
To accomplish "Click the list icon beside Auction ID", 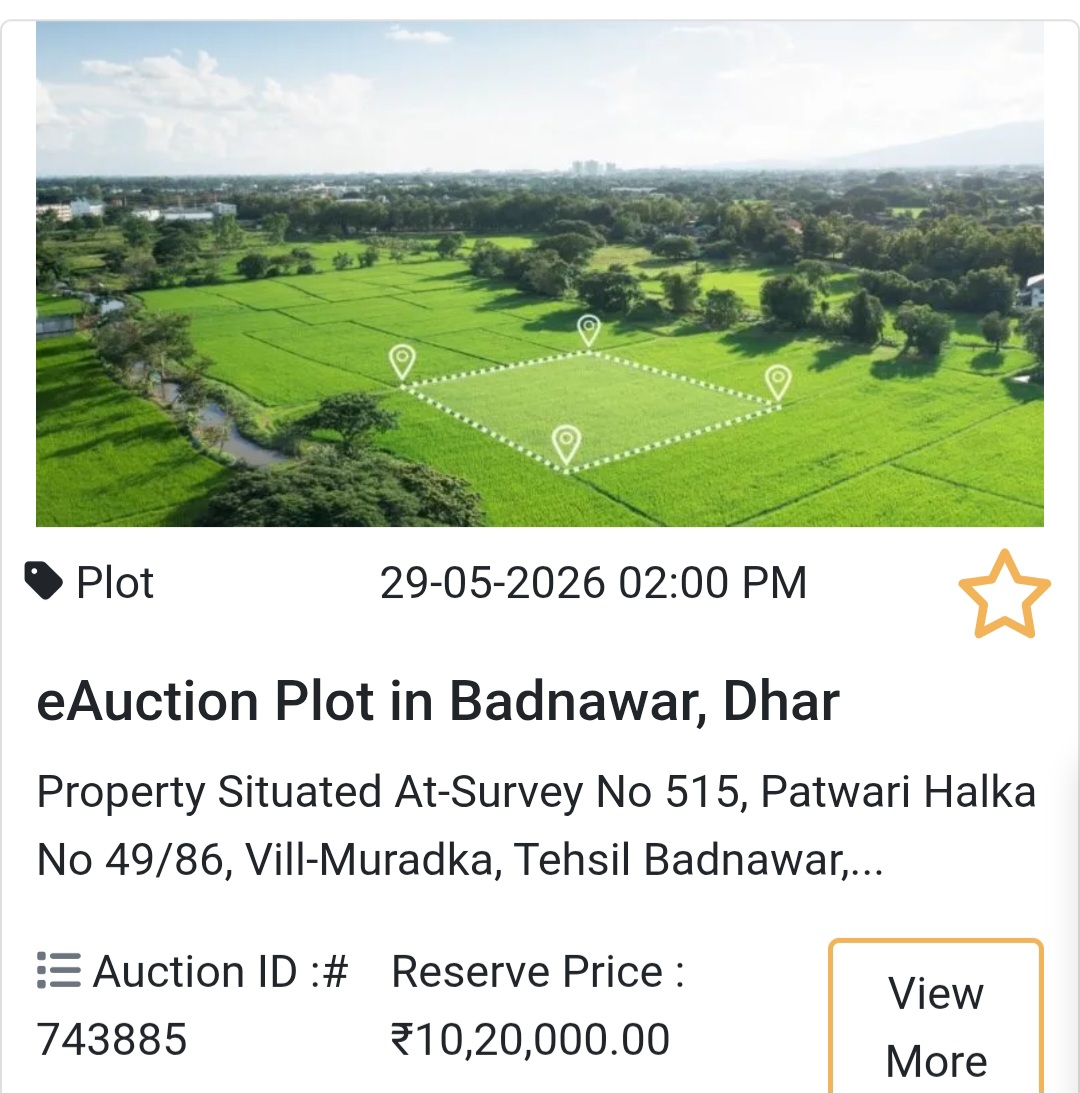I will coord(57,970).
